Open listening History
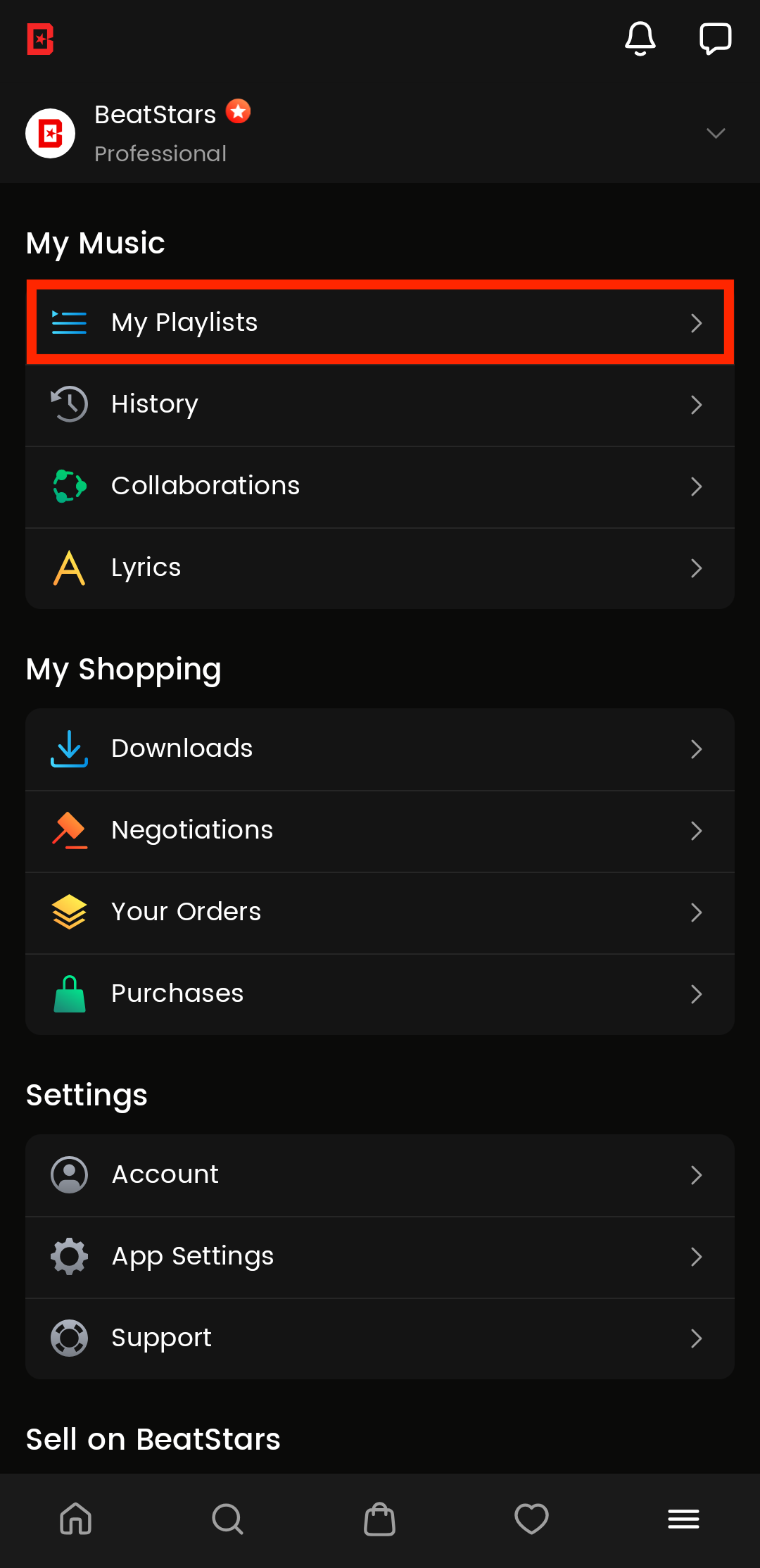 pyautogui.click(x=380, y=404)
